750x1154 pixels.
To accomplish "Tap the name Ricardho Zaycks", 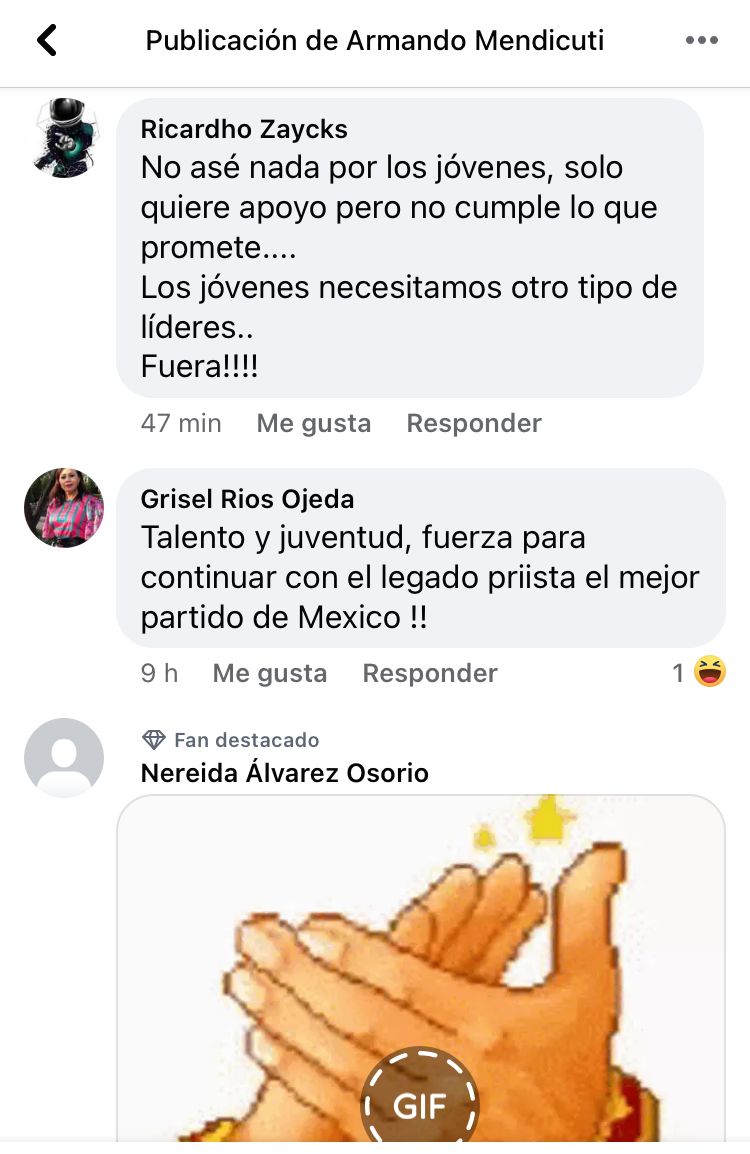I will [x=244, y=129].
